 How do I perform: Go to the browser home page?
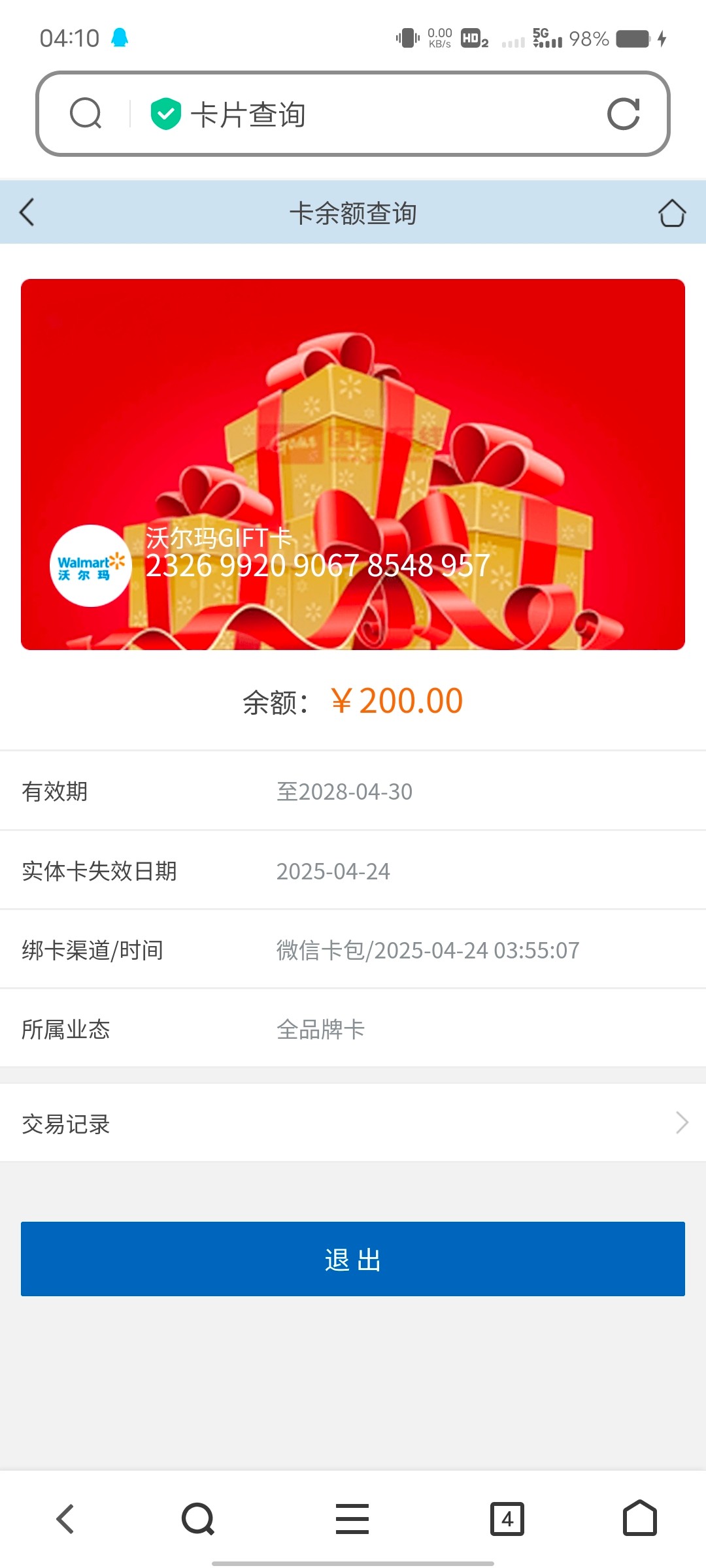639,1518
